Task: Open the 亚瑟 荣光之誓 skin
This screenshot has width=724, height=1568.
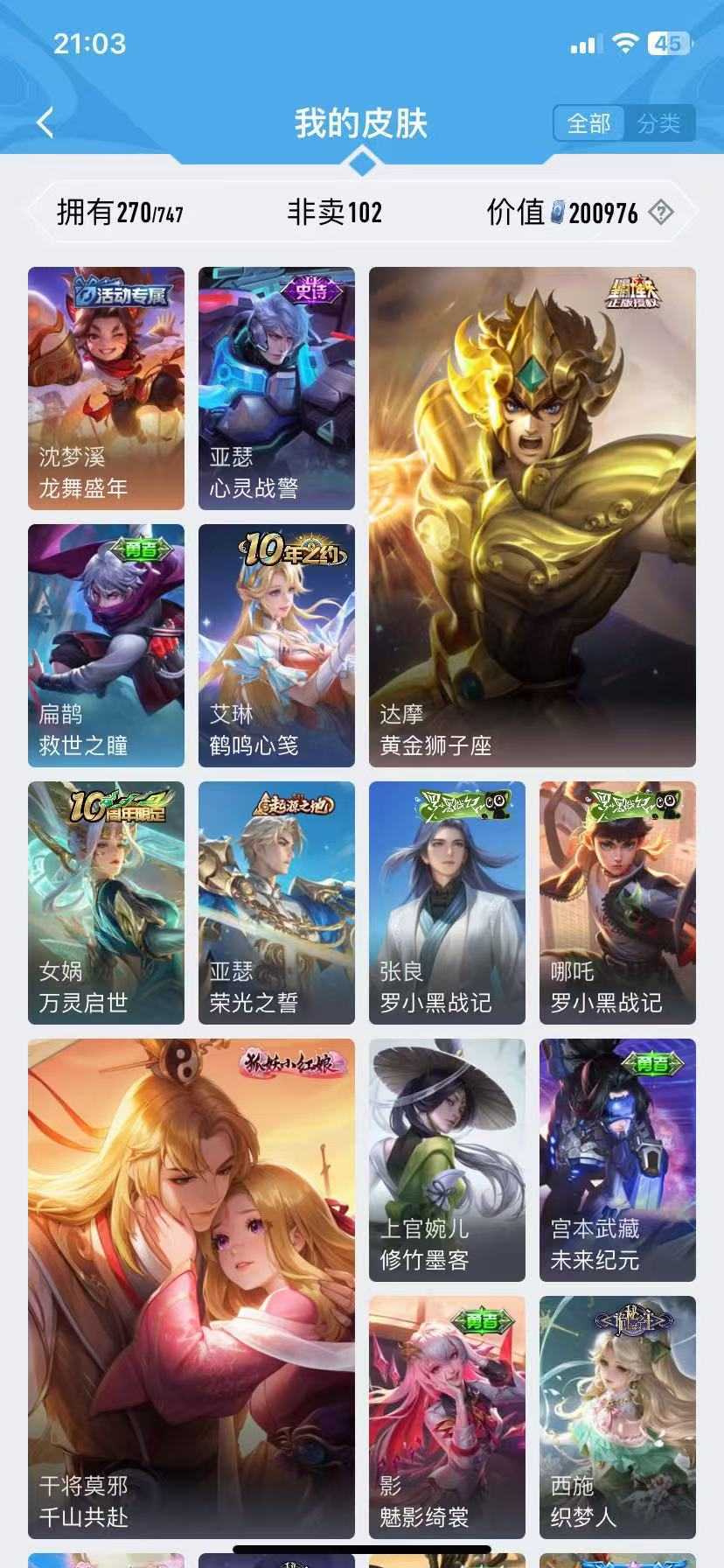Action: click(x=276, y=902)
